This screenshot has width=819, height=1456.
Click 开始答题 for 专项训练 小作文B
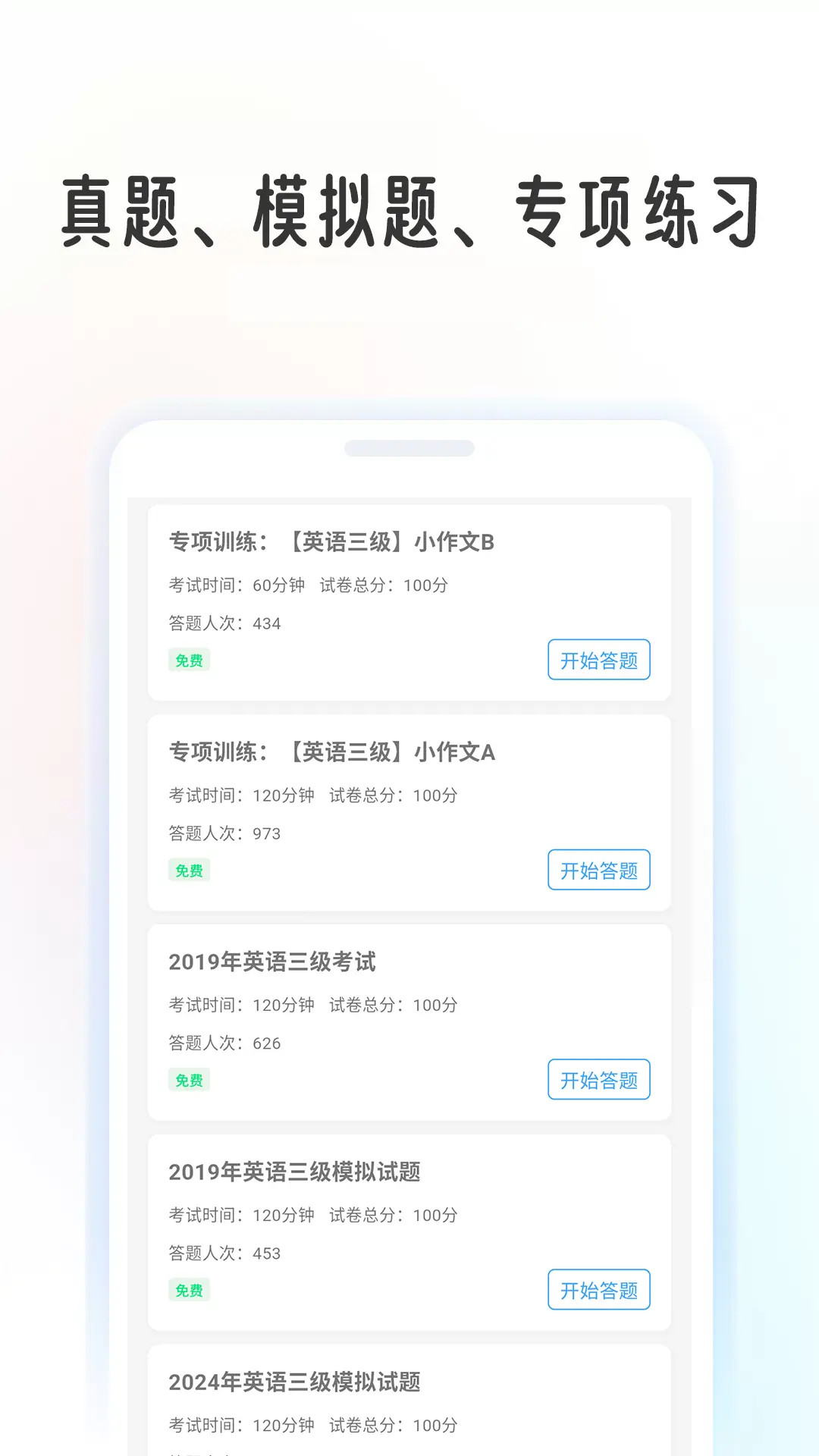pyautogui.click(x=598, y=660)
